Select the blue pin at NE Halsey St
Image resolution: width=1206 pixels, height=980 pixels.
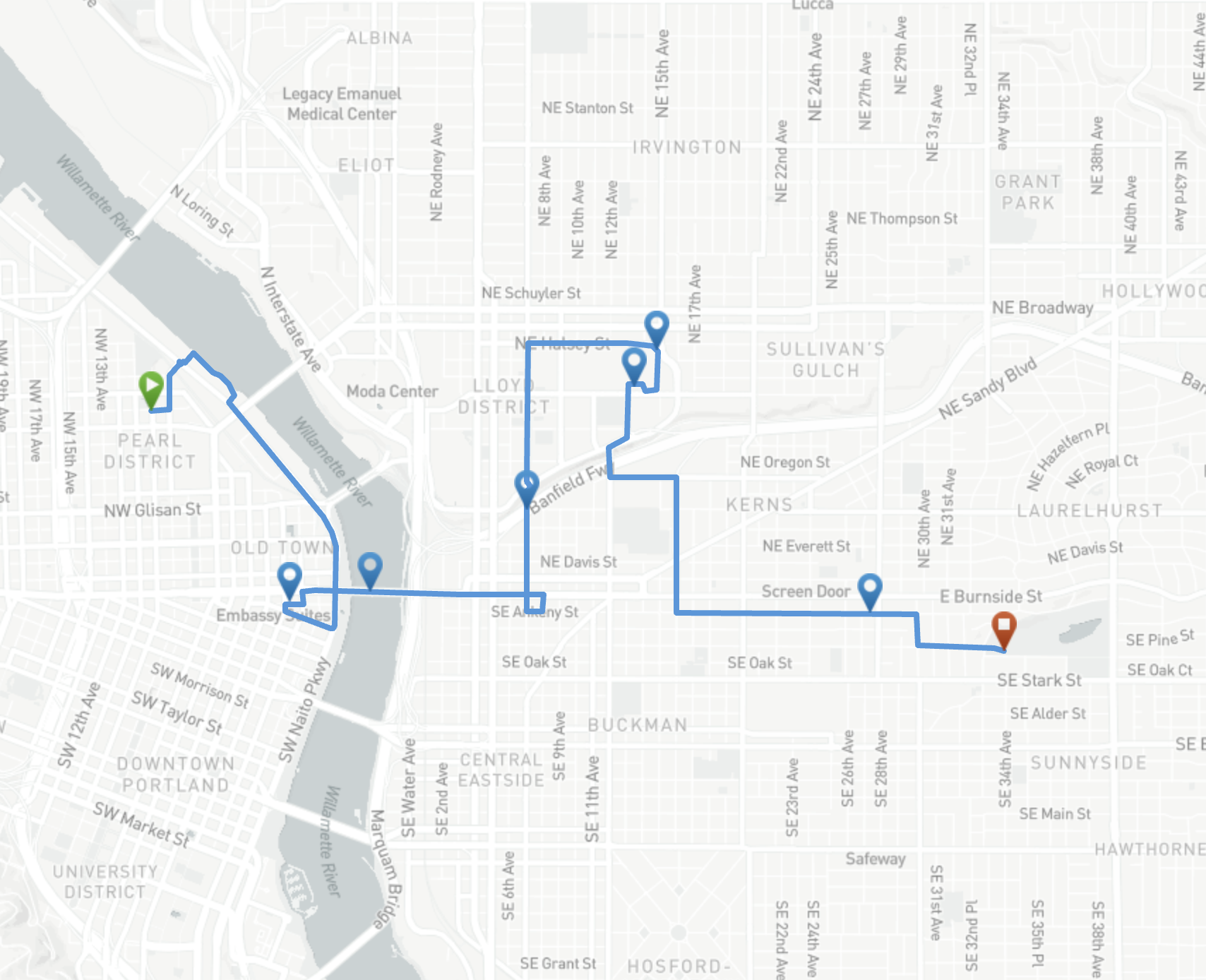click(x=657, y=326)
